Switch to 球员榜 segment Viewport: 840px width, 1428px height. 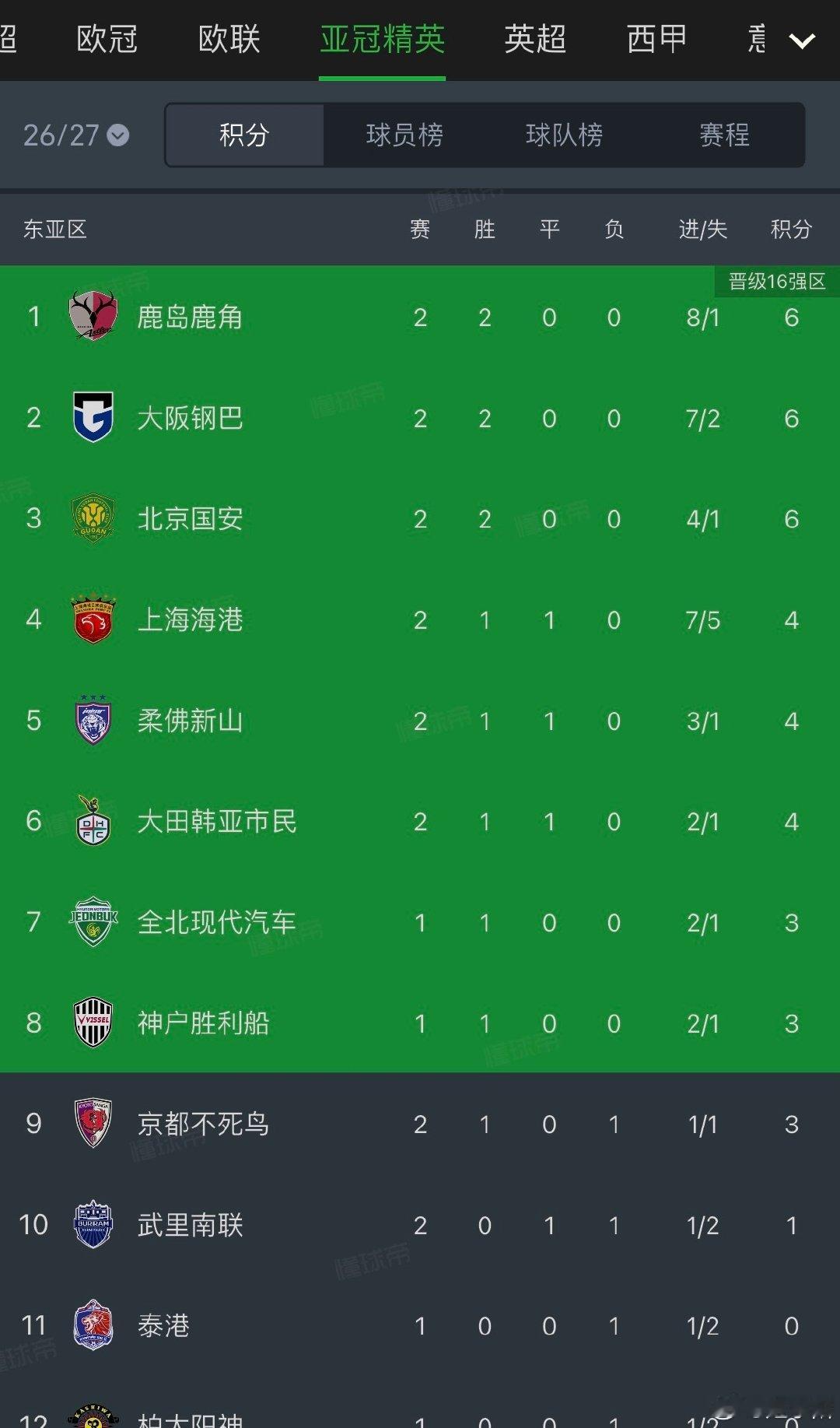point(404,135)
